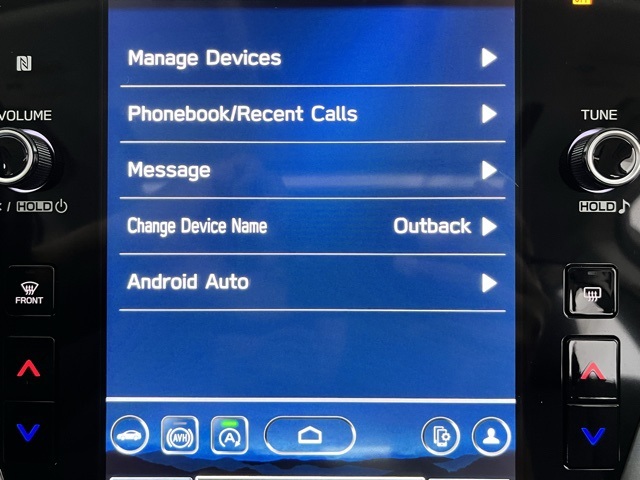Open Manage Devices

311,58
